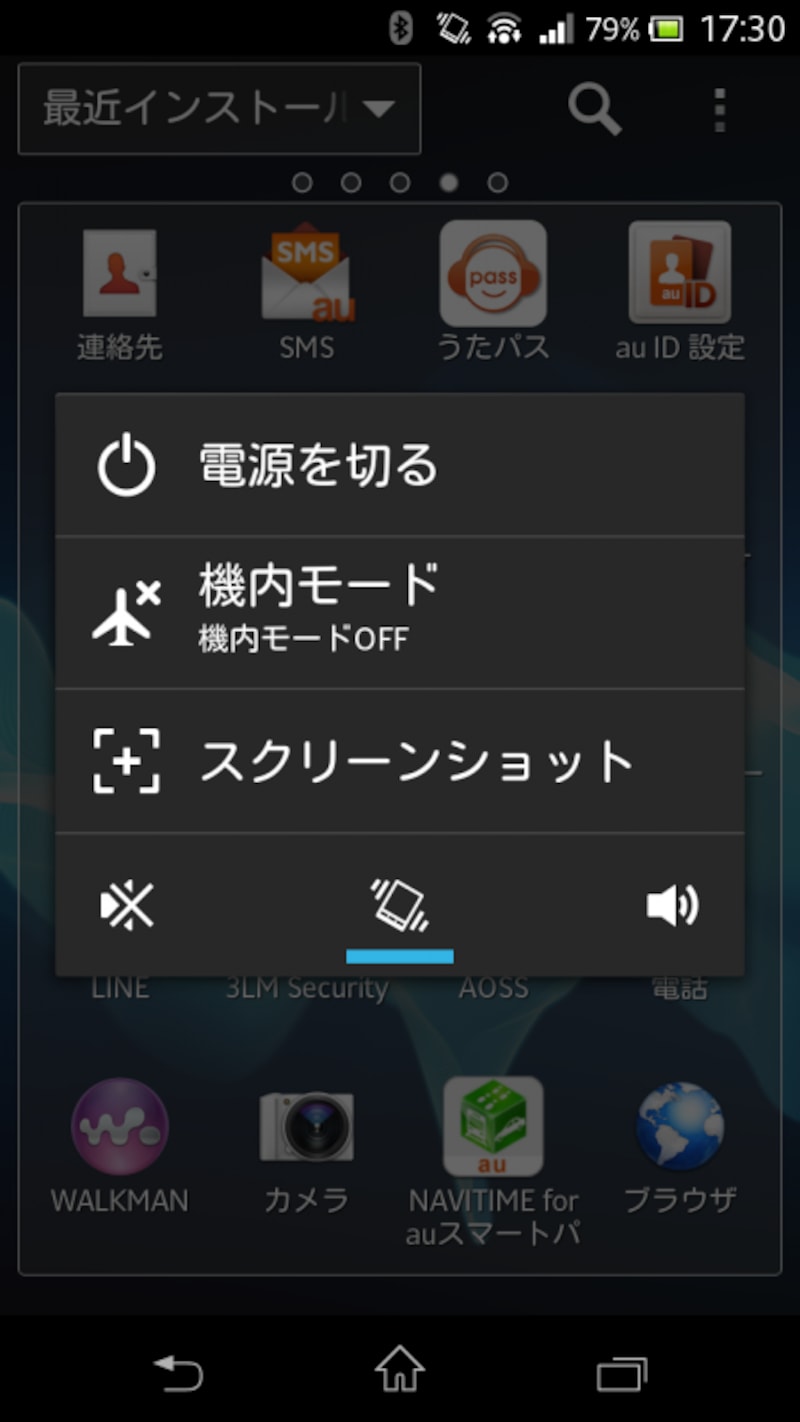Tap the home navigation button
Image resolution: width=800 pixels, height=1422 pixels.
pos(400,1375)
